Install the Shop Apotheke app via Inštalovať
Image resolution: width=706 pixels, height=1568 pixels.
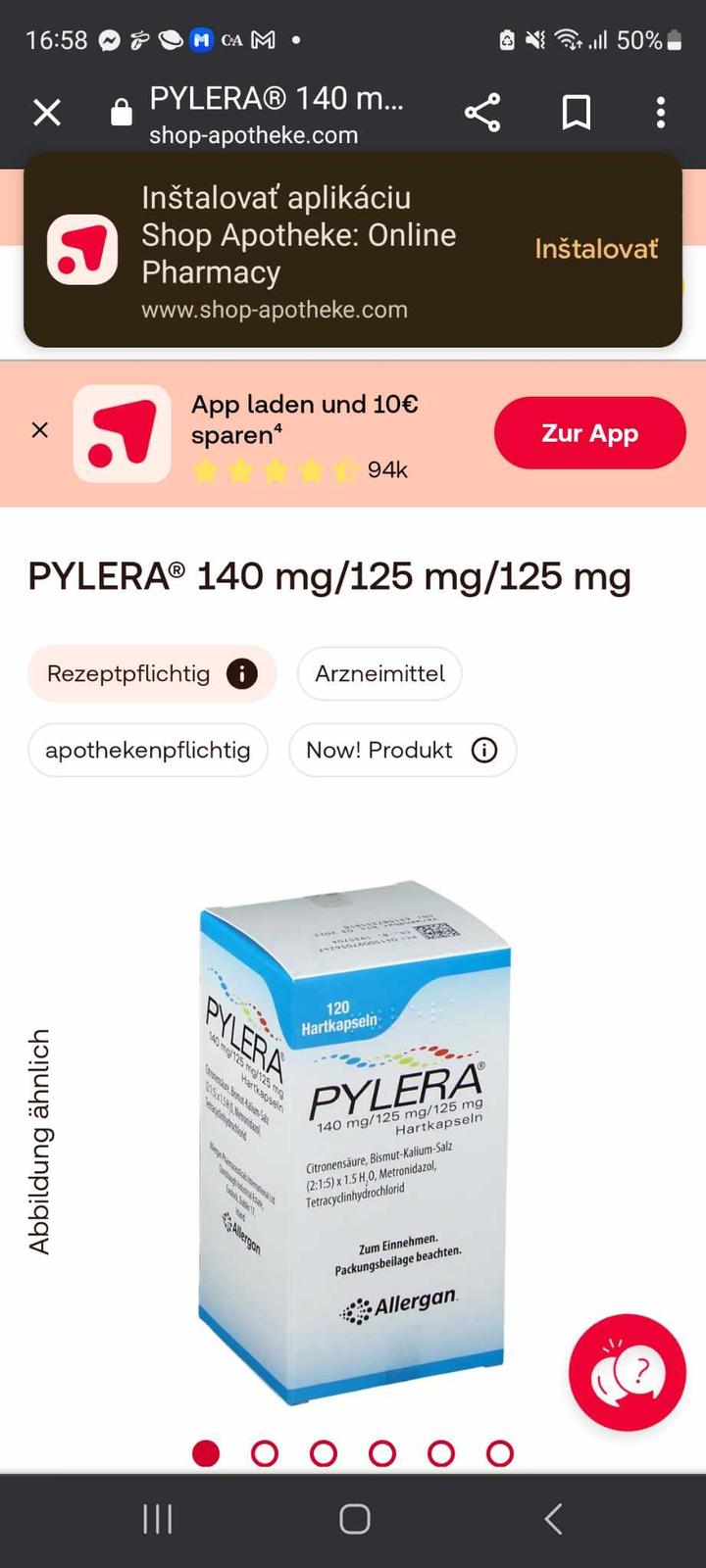596,249
